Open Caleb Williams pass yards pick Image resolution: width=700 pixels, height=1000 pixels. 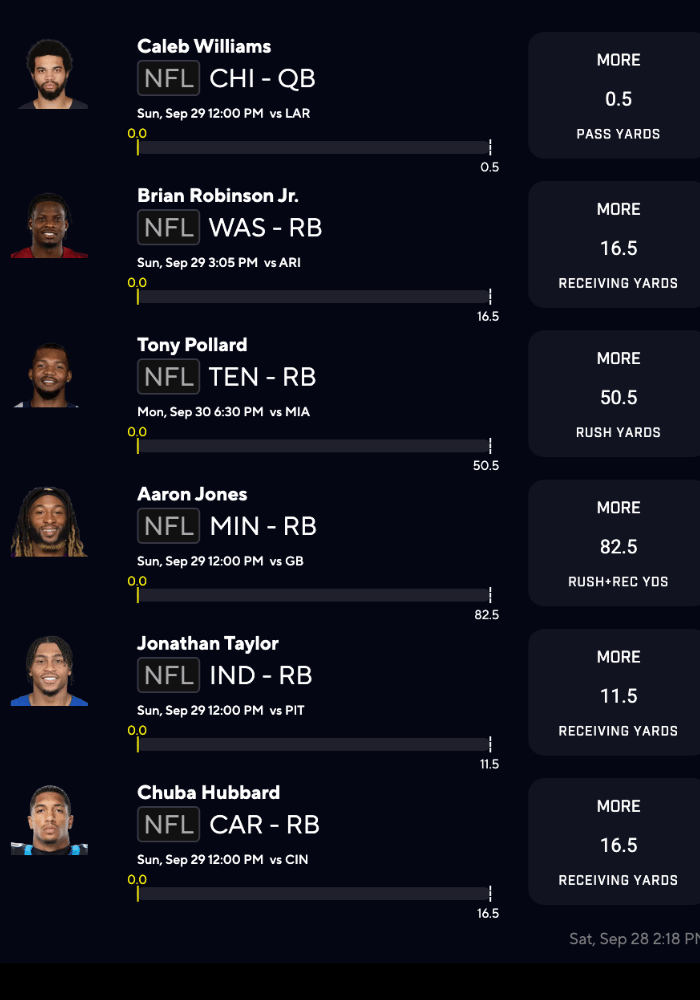[x=617, y=96]
